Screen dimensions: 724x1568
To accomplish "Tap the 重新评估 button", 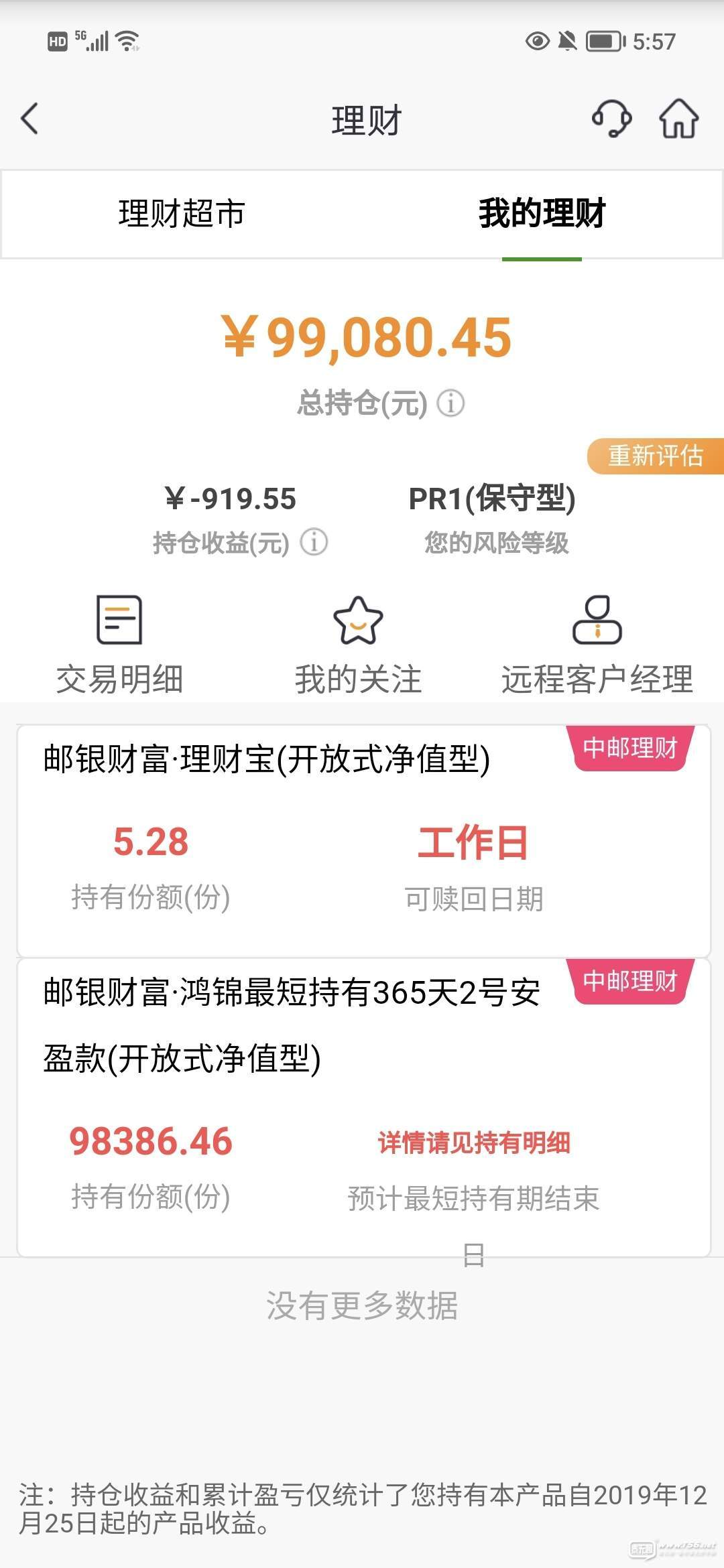I will (x=656, y=456).
